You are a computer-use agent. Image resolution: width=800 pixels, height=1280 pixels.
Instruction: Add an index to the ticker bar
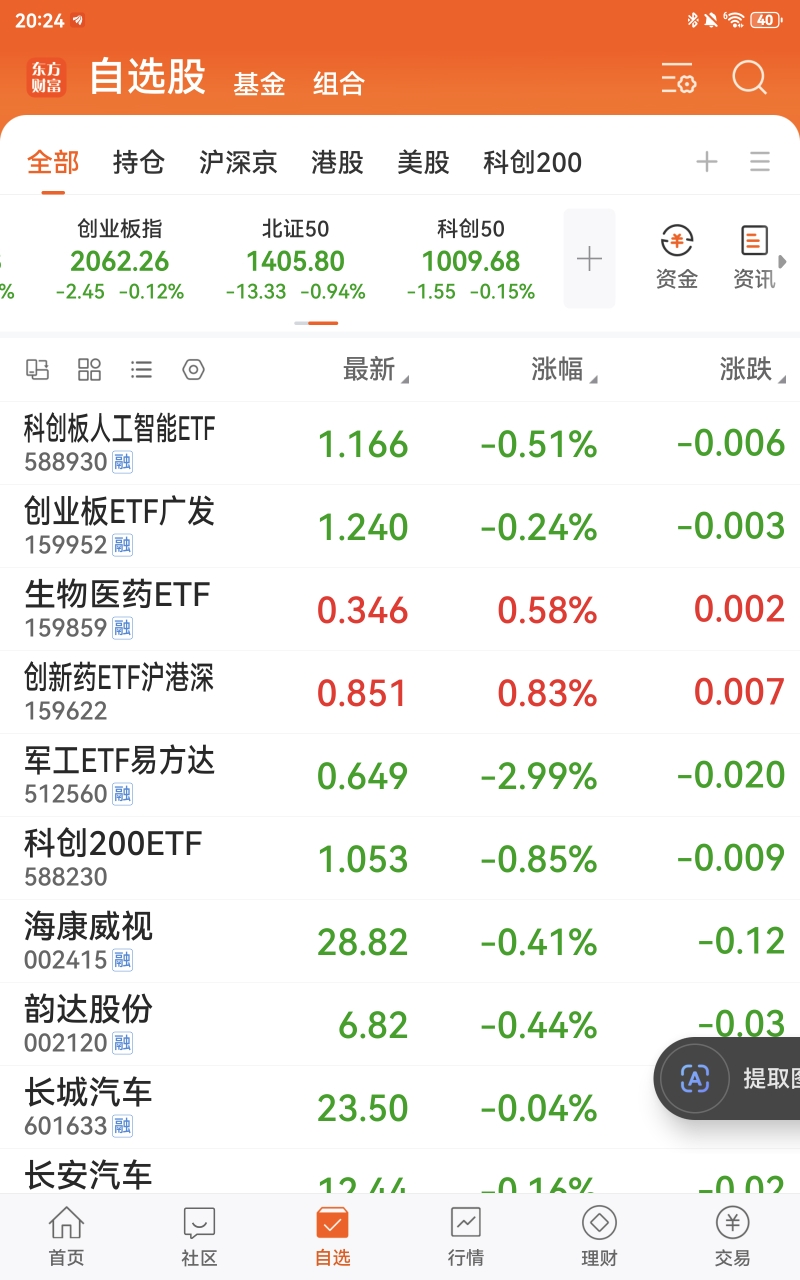(589, 259)
